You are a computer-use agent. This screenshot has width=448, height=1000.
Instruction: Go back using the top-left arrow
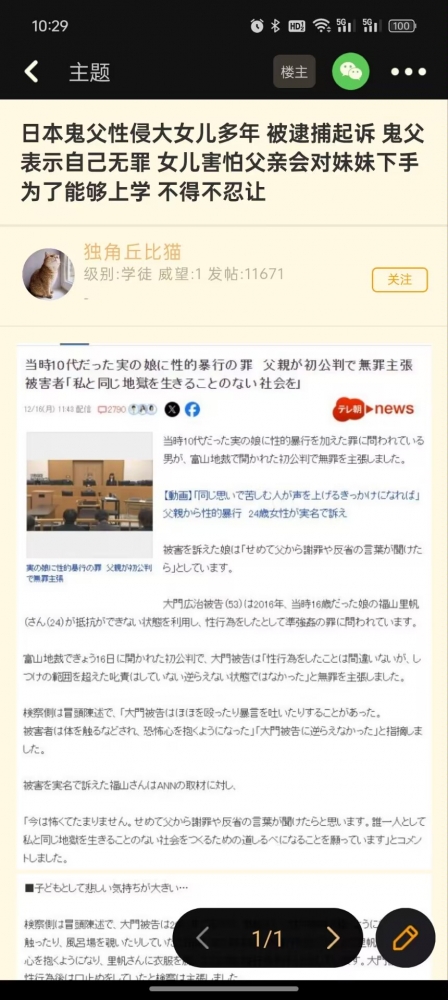[31, 71]
